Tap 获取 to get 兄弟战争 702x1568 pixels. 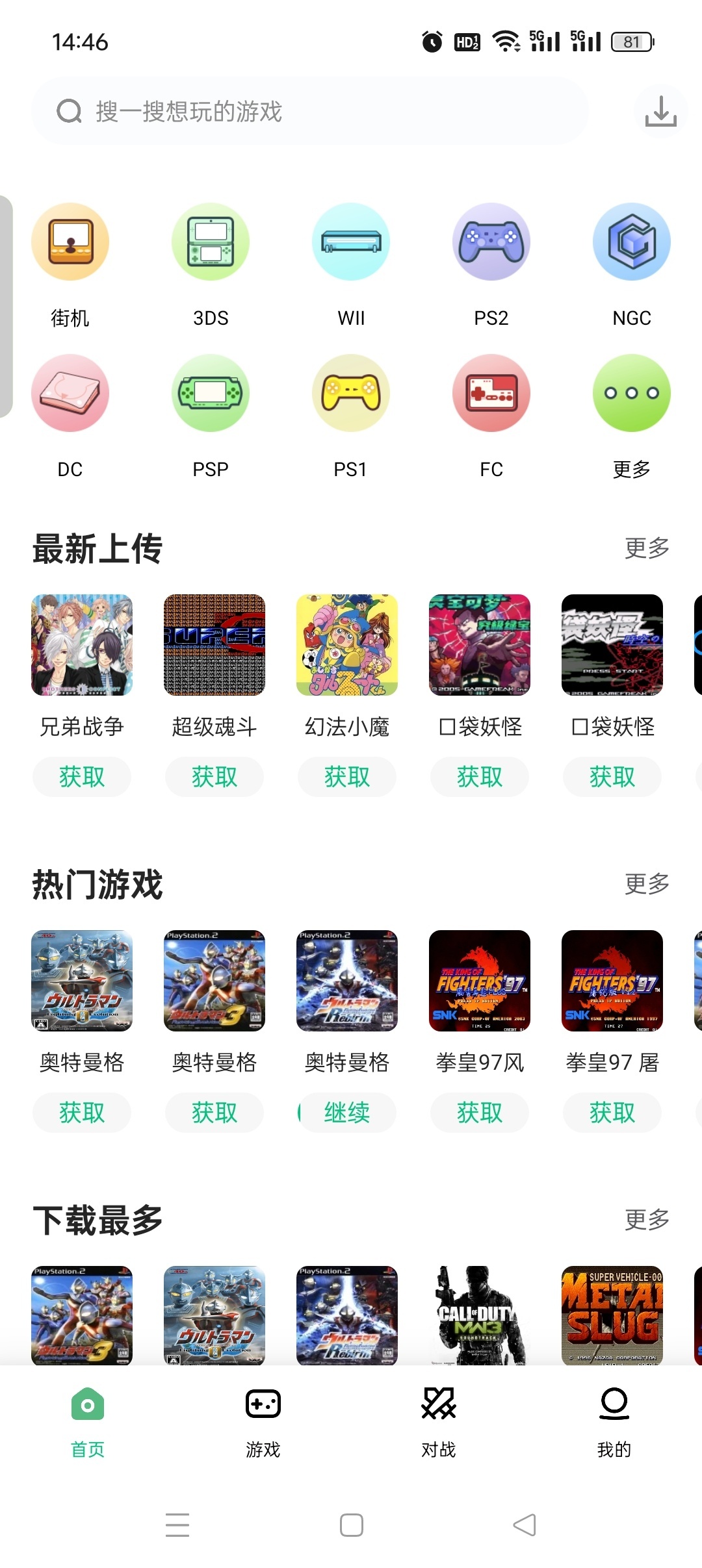coord(81,777)
